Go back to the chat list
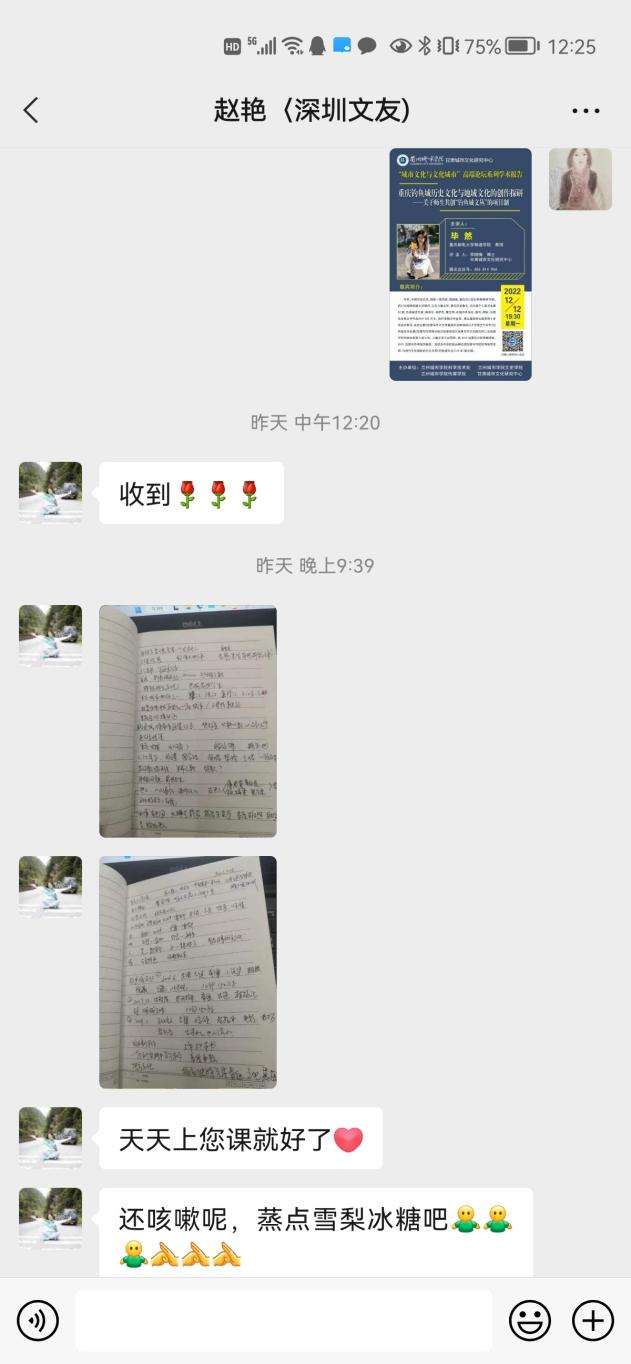This screenshot has width=631, height=1364. (31, 110)
